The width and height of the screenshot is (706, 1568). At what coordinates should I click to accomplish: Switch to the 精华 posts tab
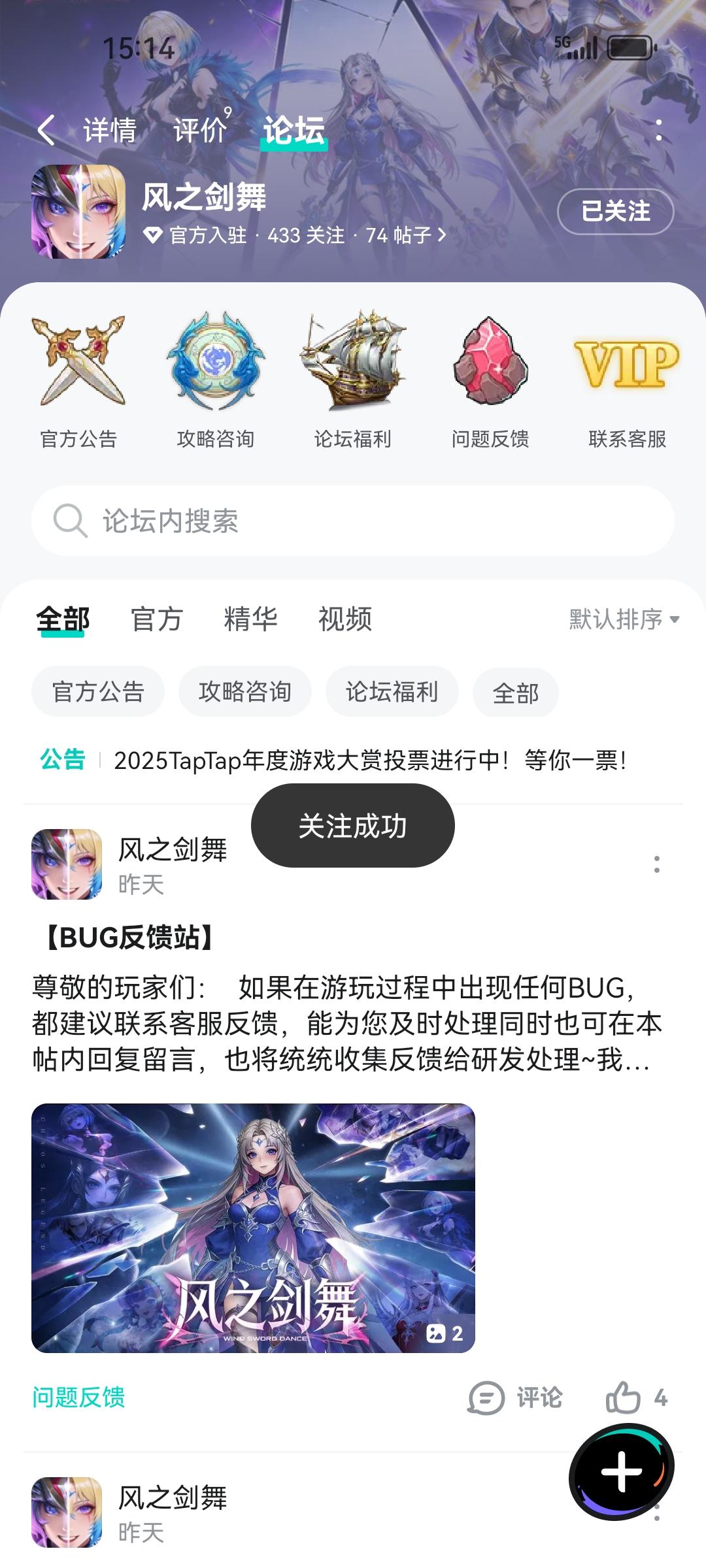250,619
